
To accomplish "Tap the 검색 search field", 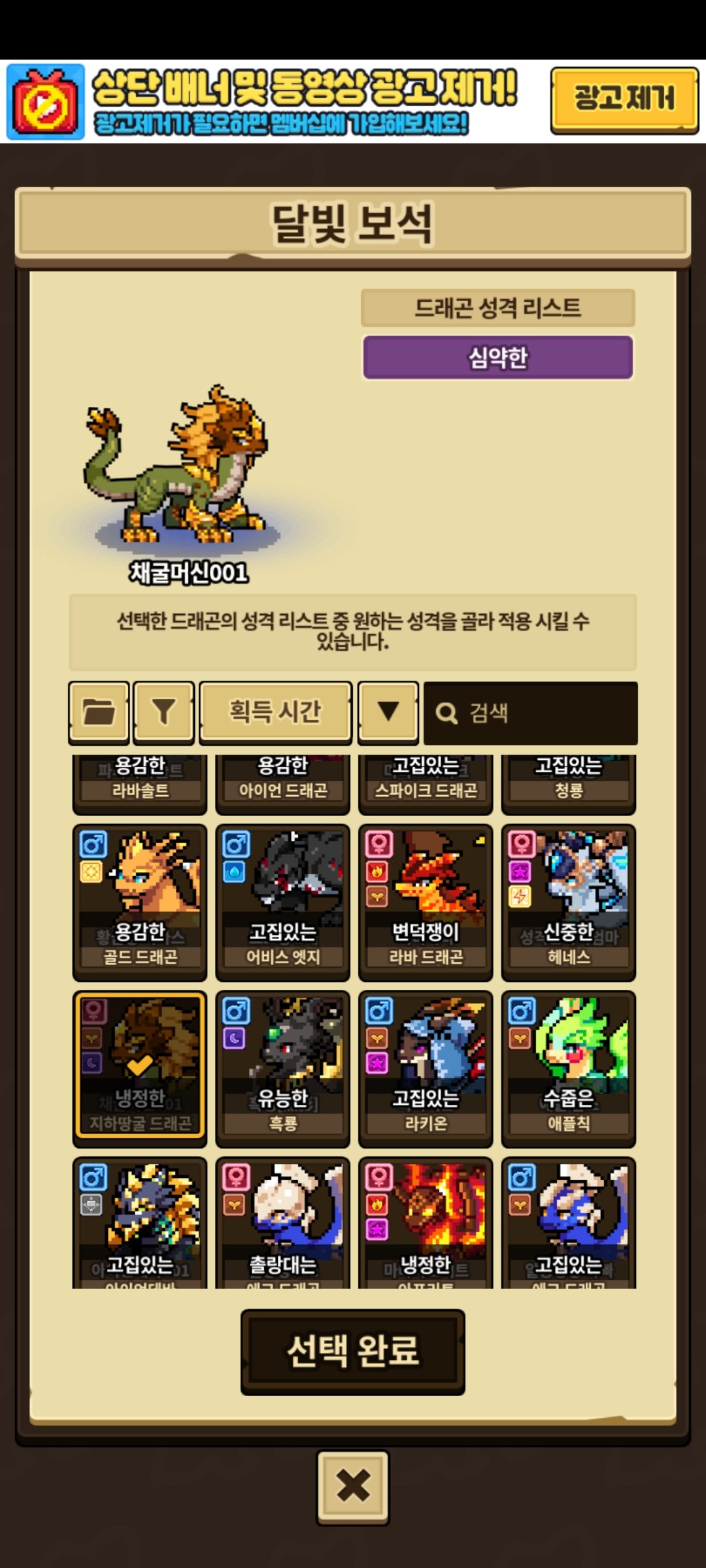I will [530, 713].
